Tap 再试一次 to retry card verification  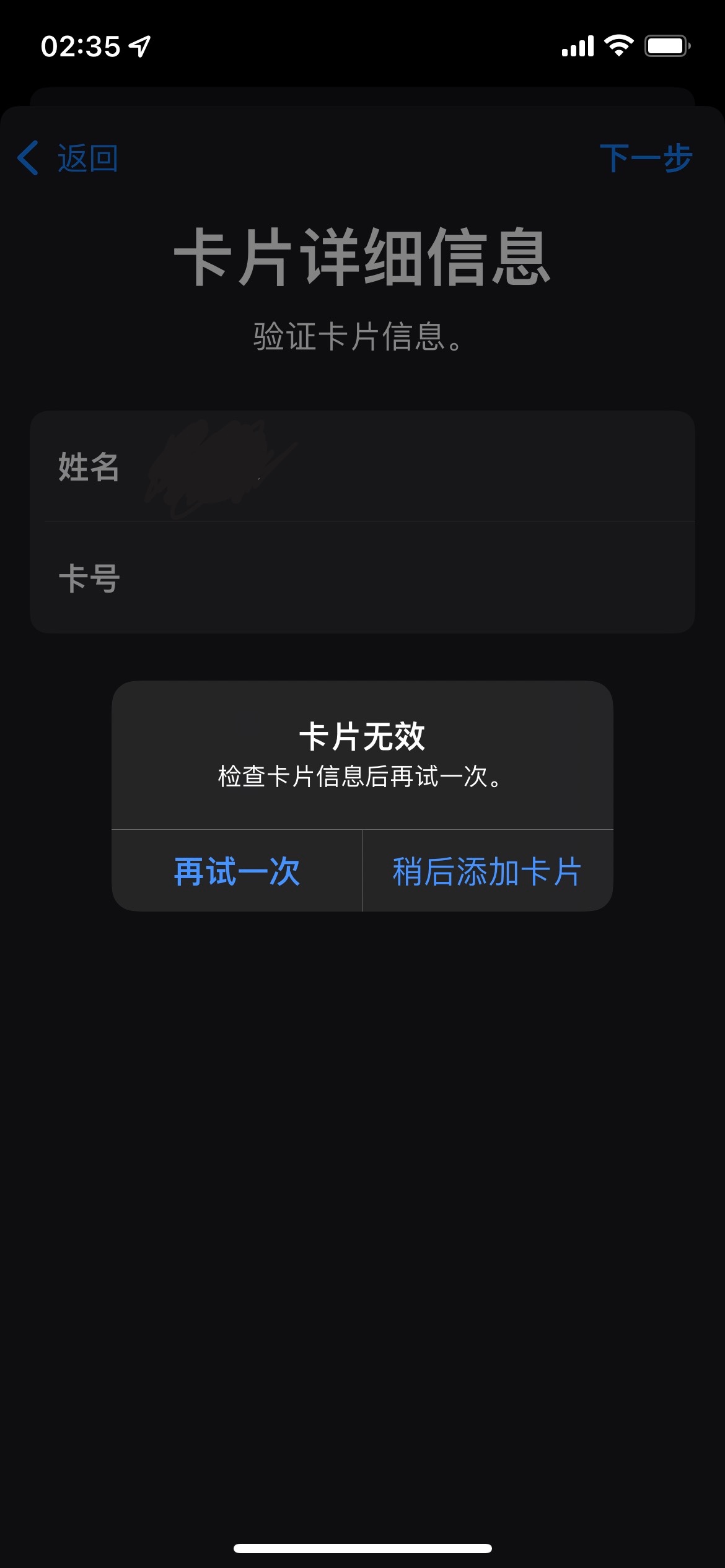237,871
